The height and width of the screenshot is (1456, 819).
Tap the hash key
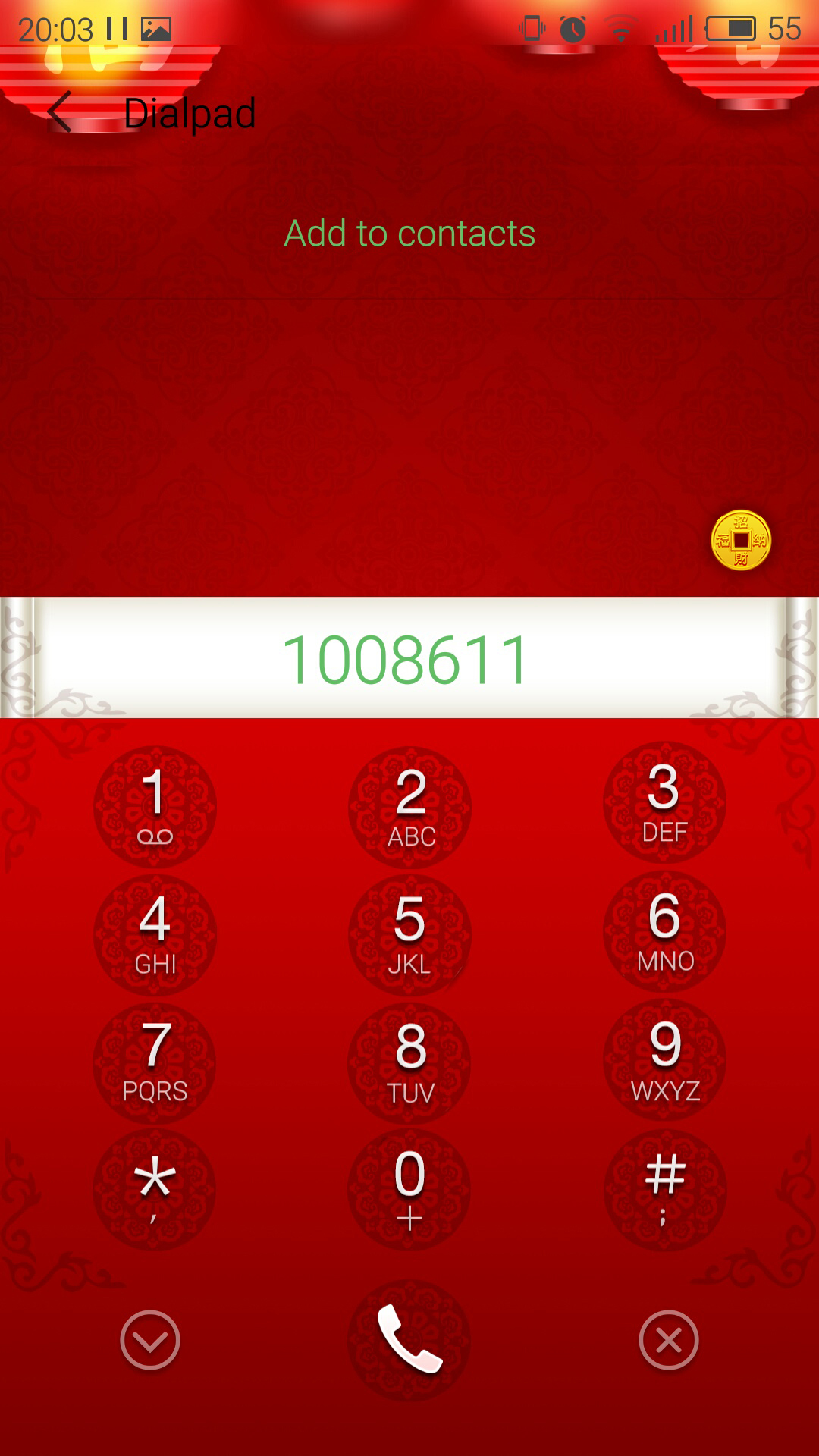tap(664, 1190)
